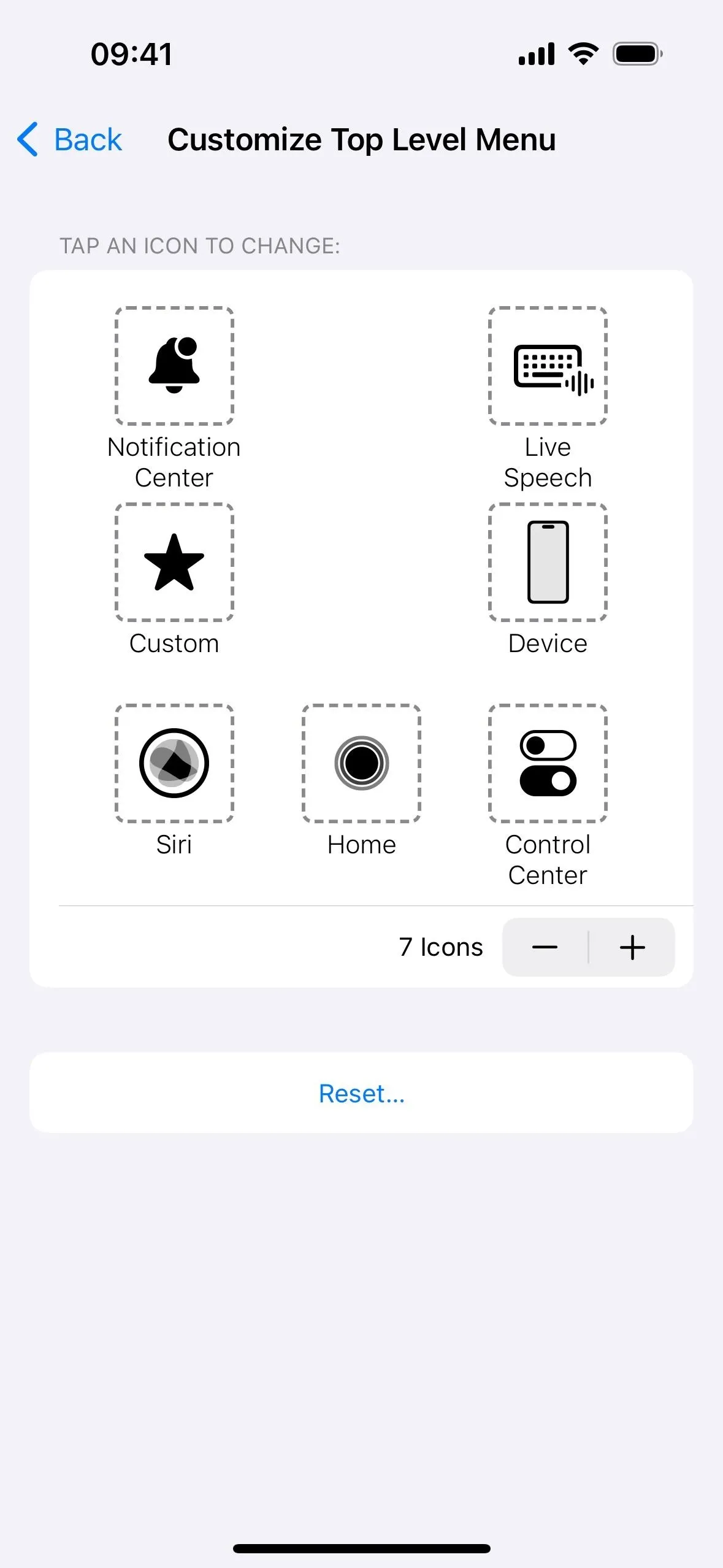The width and height of the screenshot is (723, 1568).
Task: Go back to the previous screen
Action: pyautogui.click(x=69, y=139)
